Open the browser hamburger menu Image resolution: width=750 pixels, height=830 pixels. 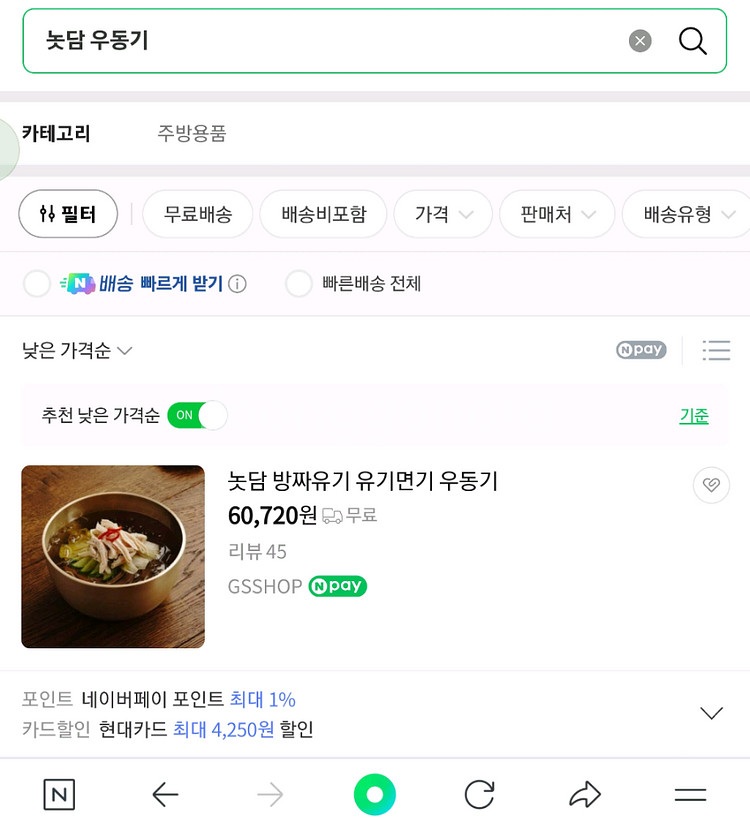690,794
